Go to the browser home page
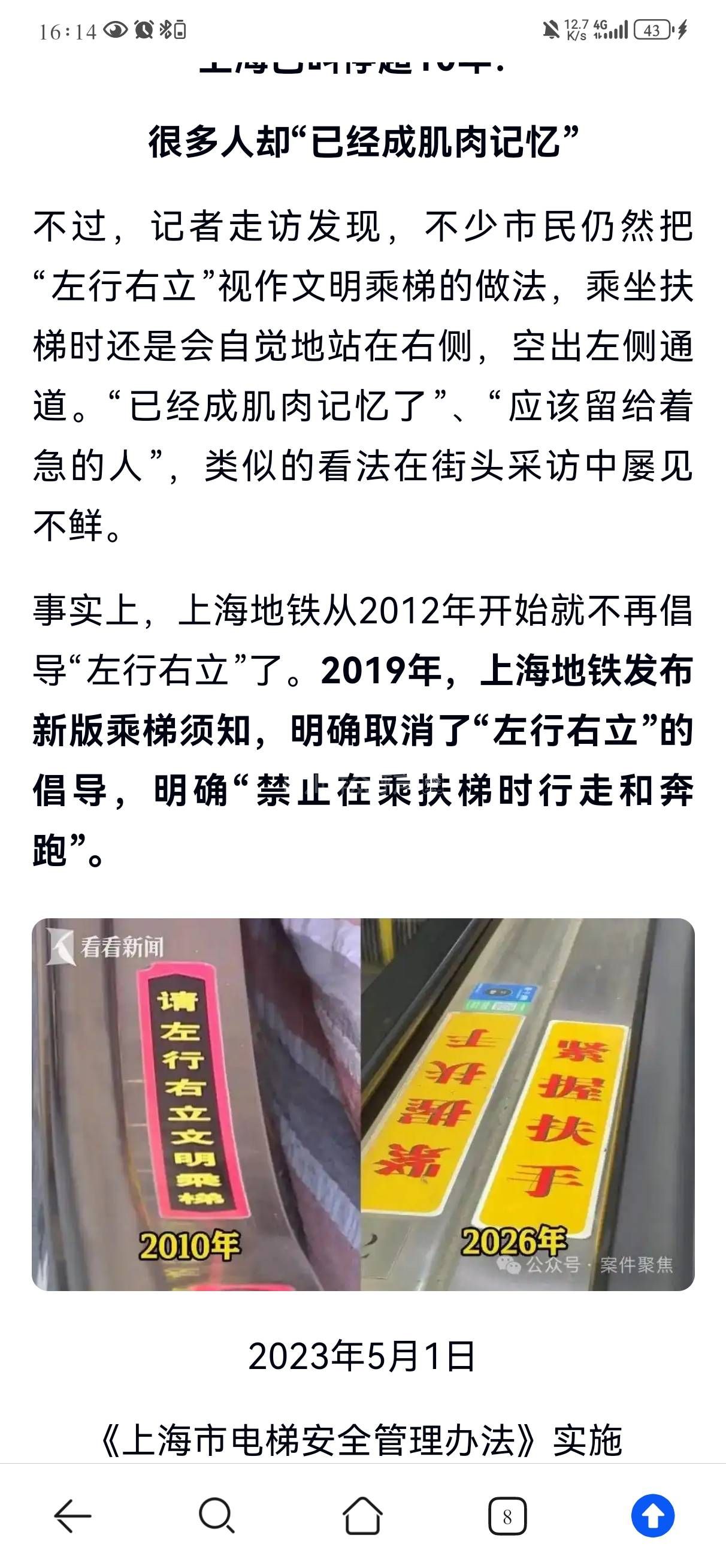 [362, 1516]
